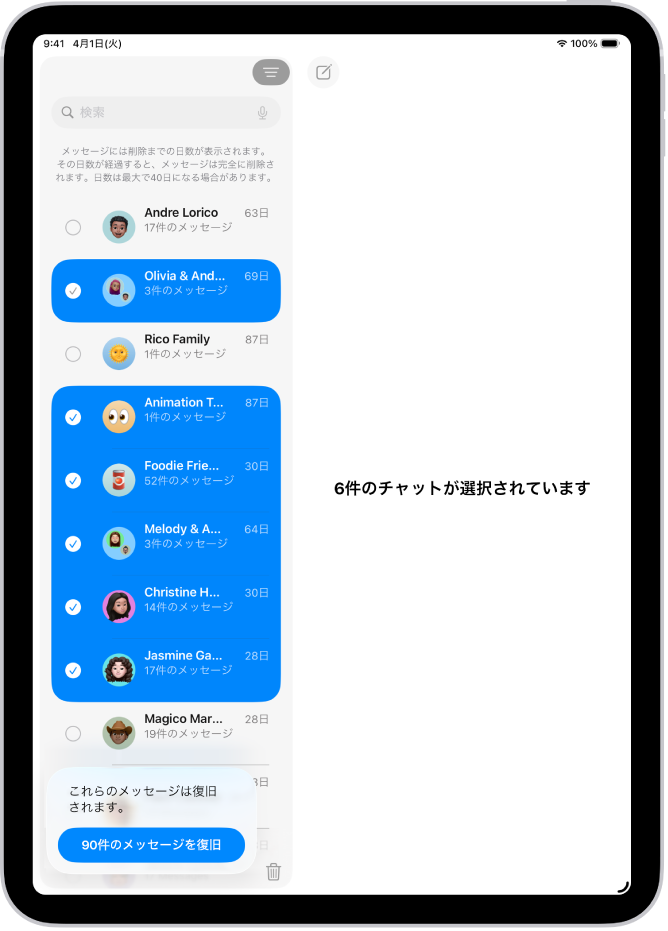
Task: Deselect the Foodie Frie... conversation
Action: click(73, 480)
